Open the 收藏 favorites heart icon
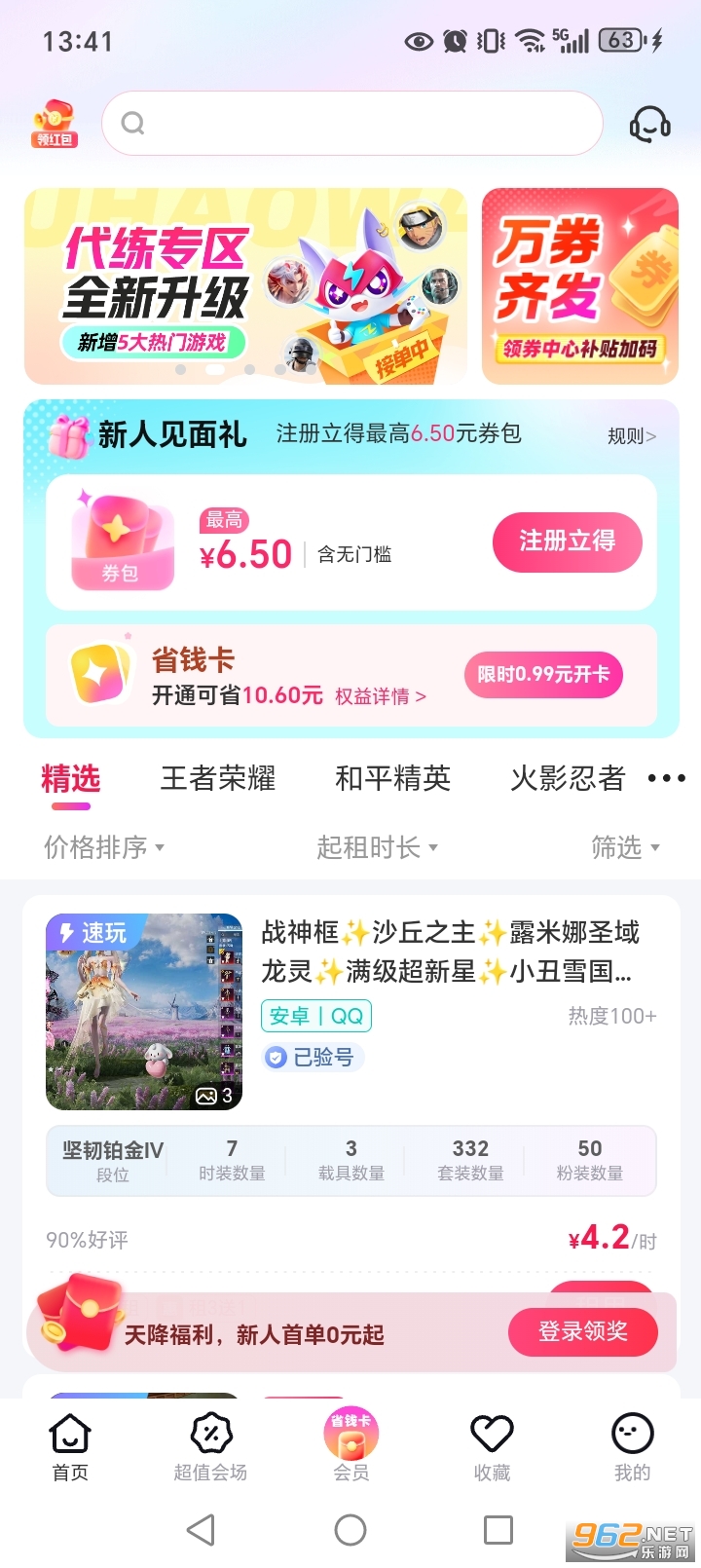 tap(491, 1434)
